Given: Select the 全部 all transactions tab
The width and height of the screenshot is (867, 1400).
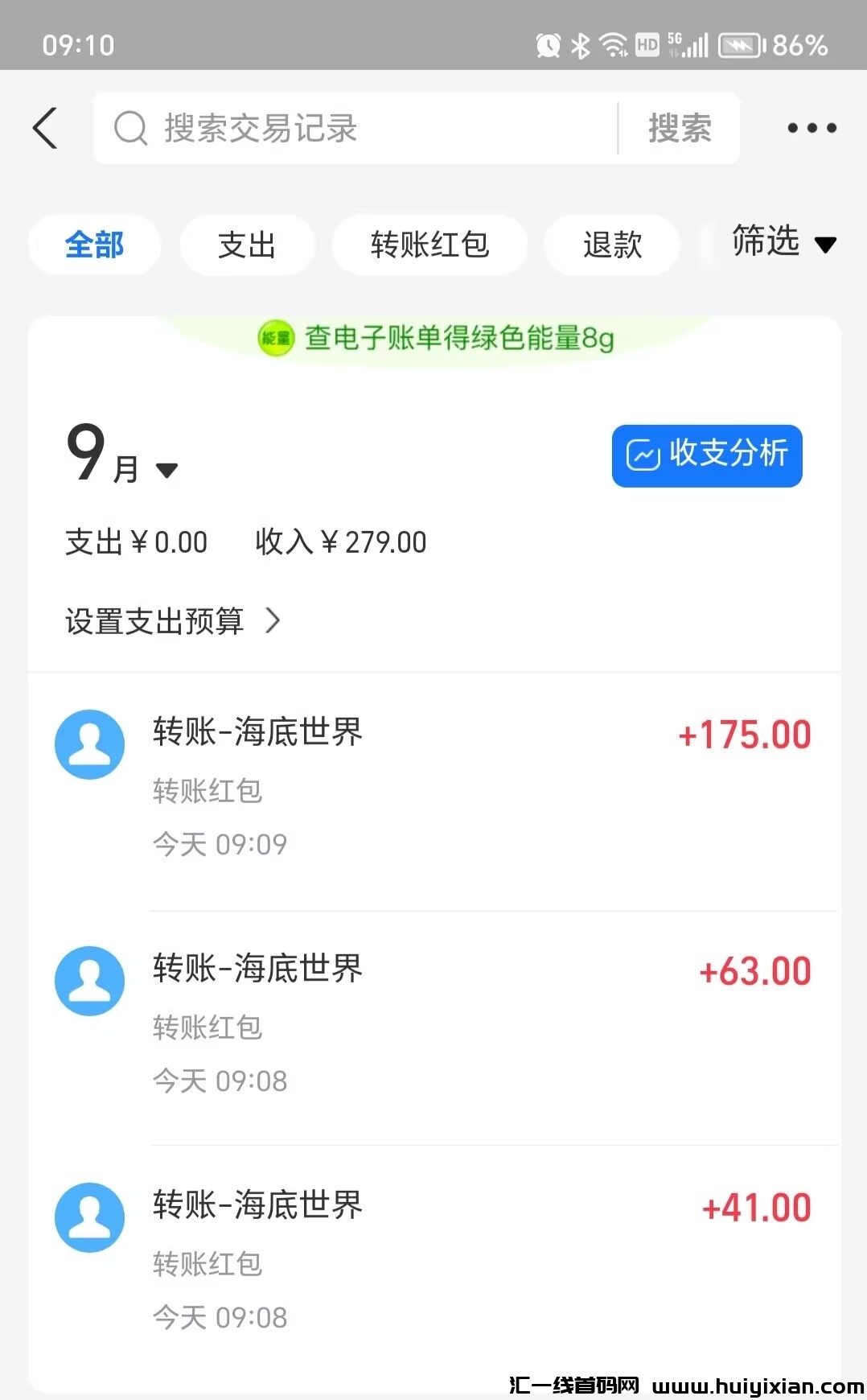Looking at the screenshot, I should [94, 245].
